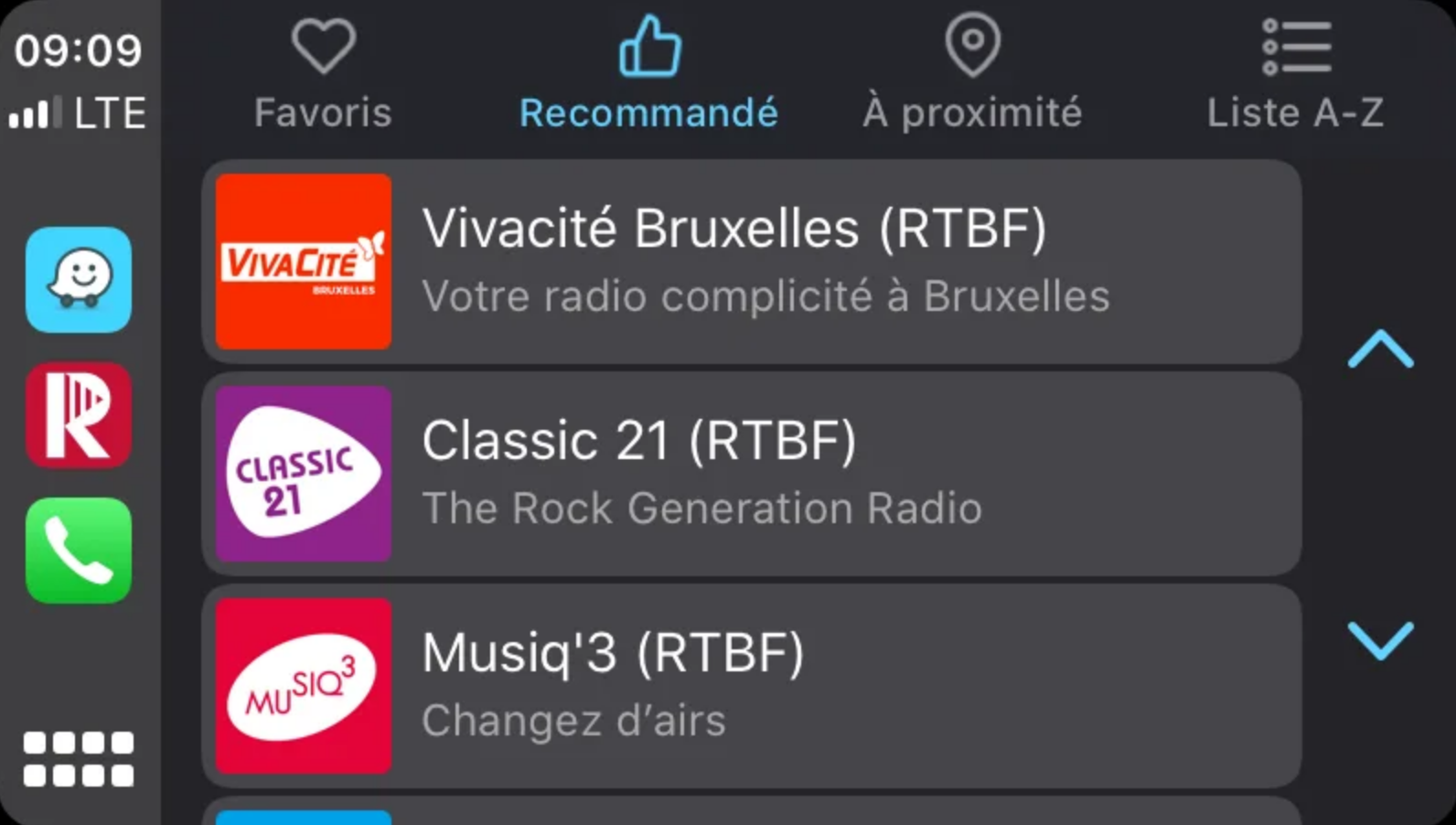1456x825 pixels.
Task: Start Musiq'3 (RTBF) radio
Action: (750, 686)
